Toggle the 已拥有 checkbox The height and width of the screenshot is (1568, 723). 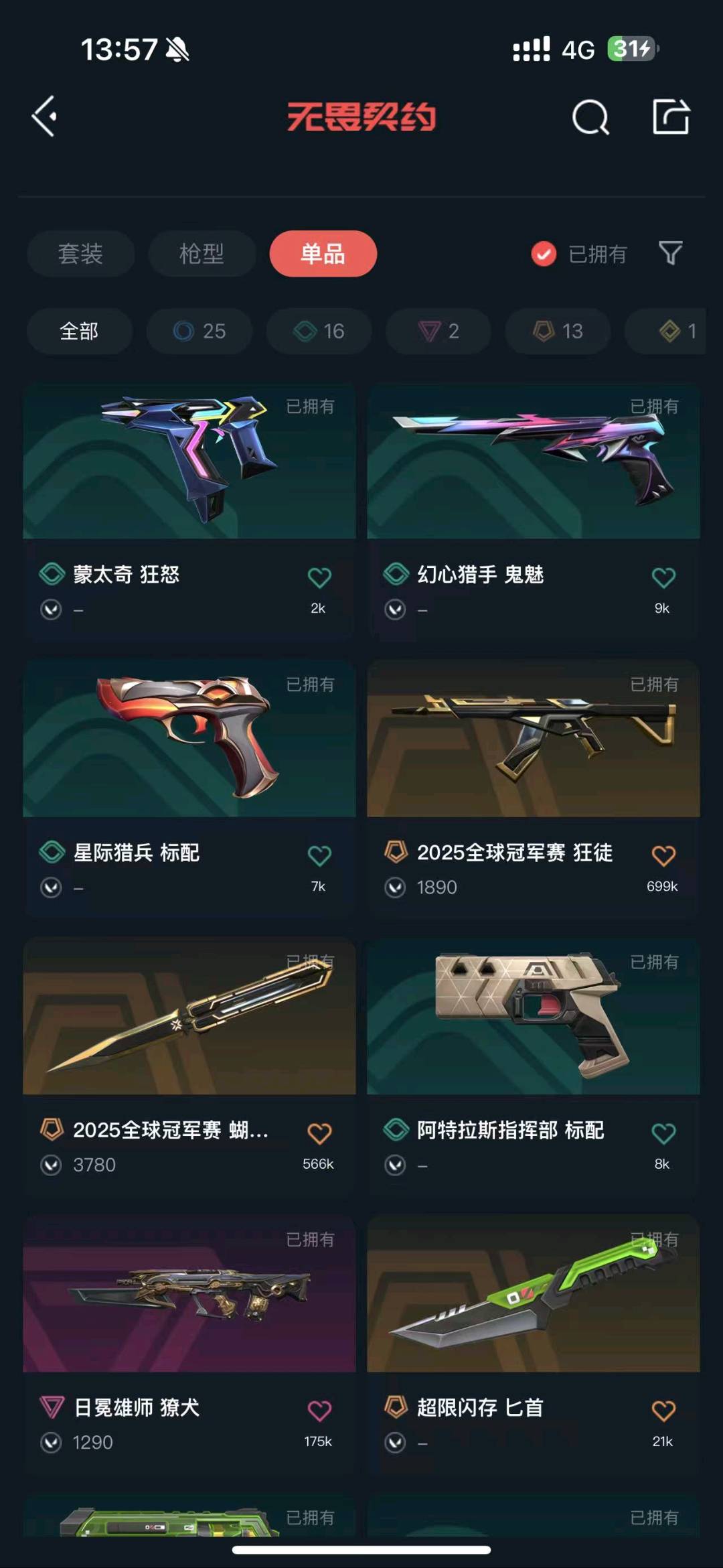pyautogui.click(x=544, y=254)
